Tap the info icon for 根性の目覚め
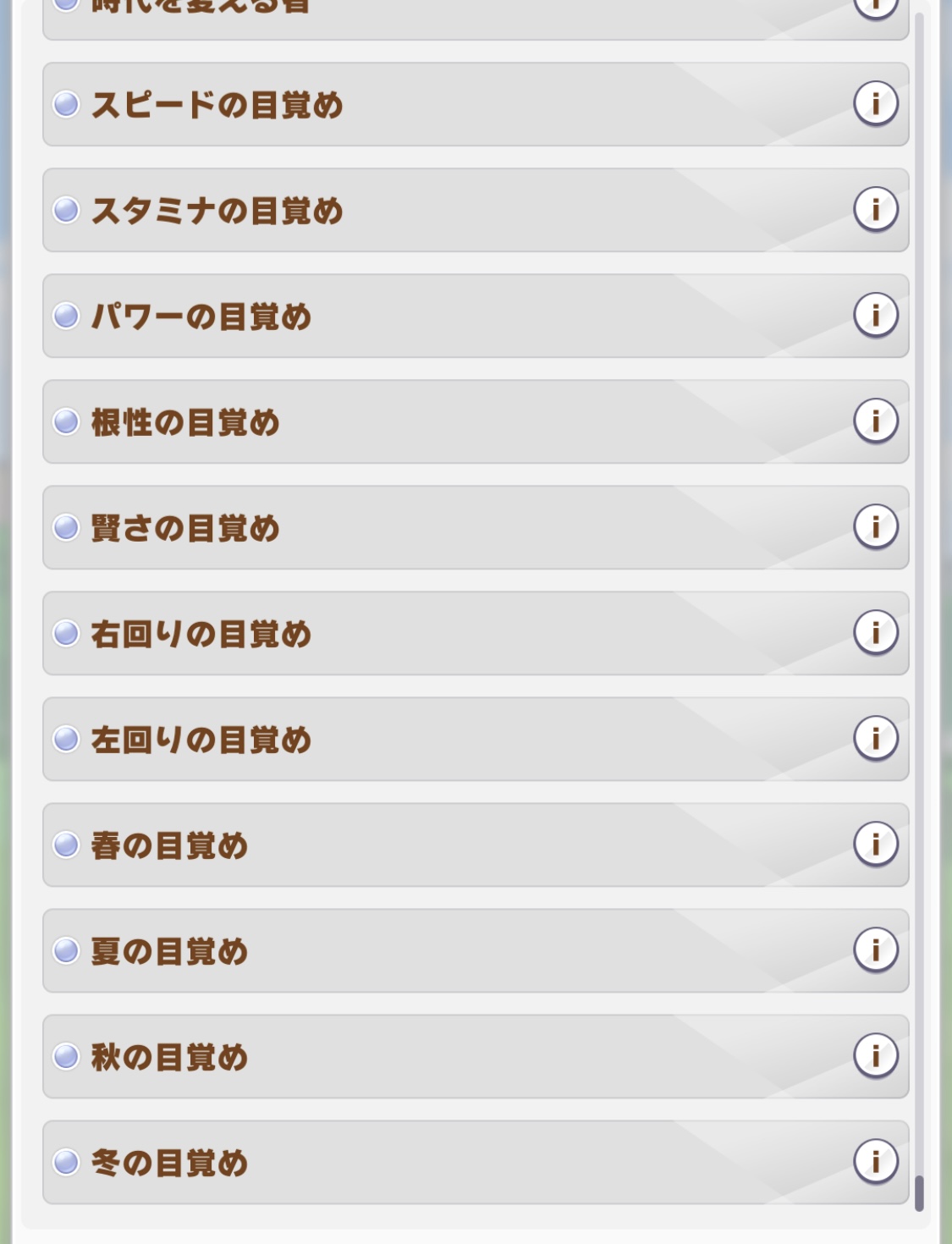The width and height of the screenshot is (952, 1244). (875, 421)
